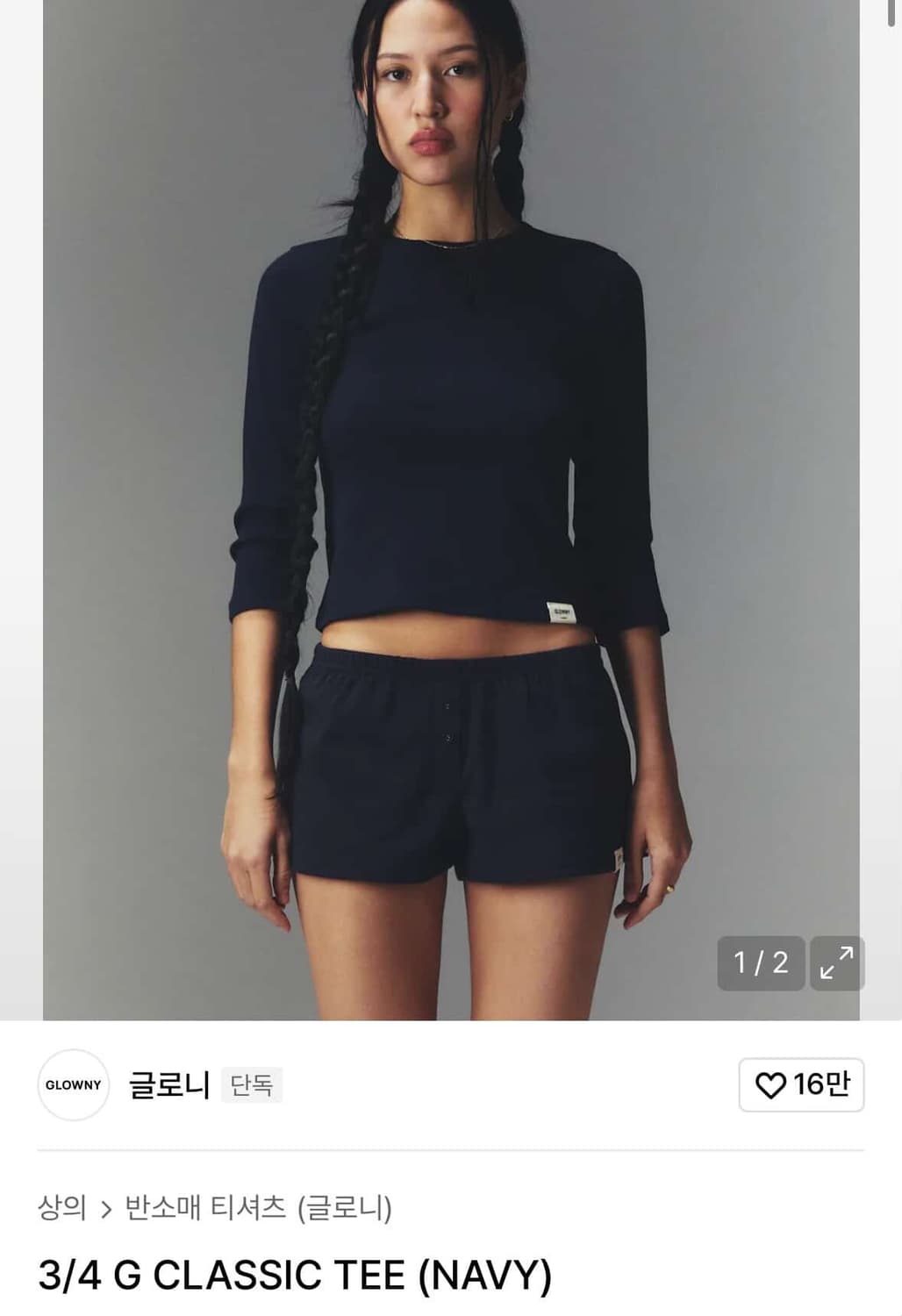Open the next image via the 1/2 pager
The image size is (902, 1316).
(x=760, y=963)
